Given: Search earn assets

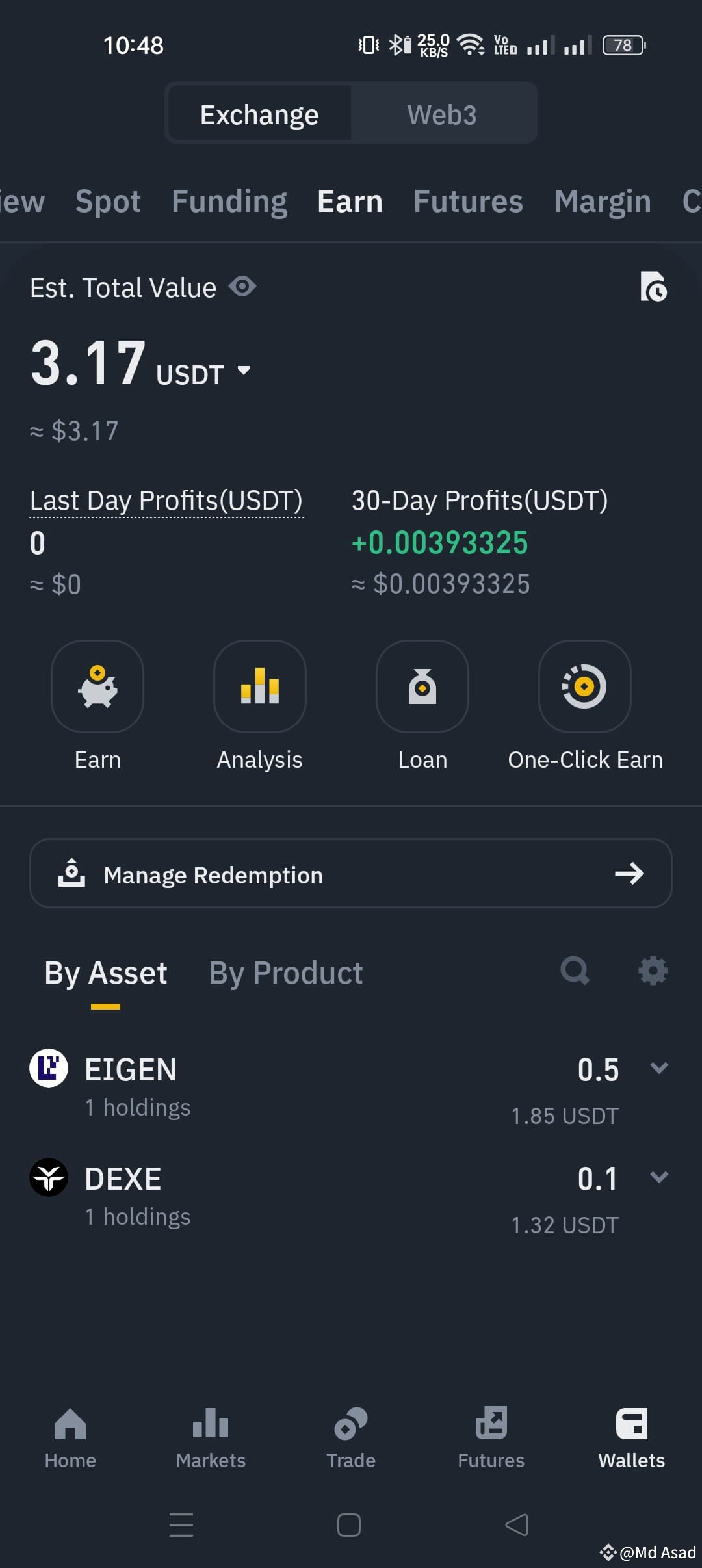Looking at the screenshot, I should (x=575, y=971).
